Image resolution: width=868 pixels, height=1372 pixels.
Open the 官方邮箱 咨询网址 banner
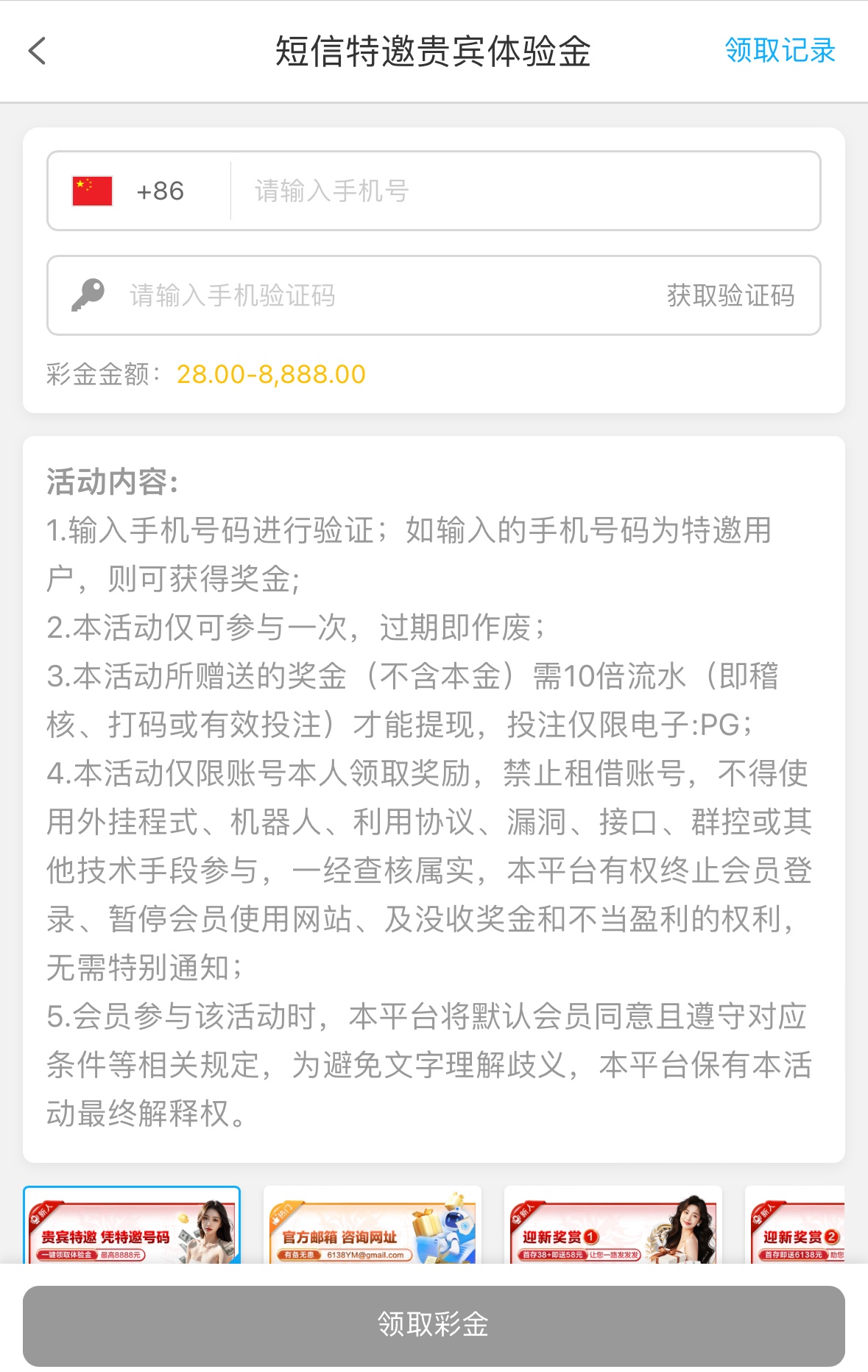coord(373,1227)
